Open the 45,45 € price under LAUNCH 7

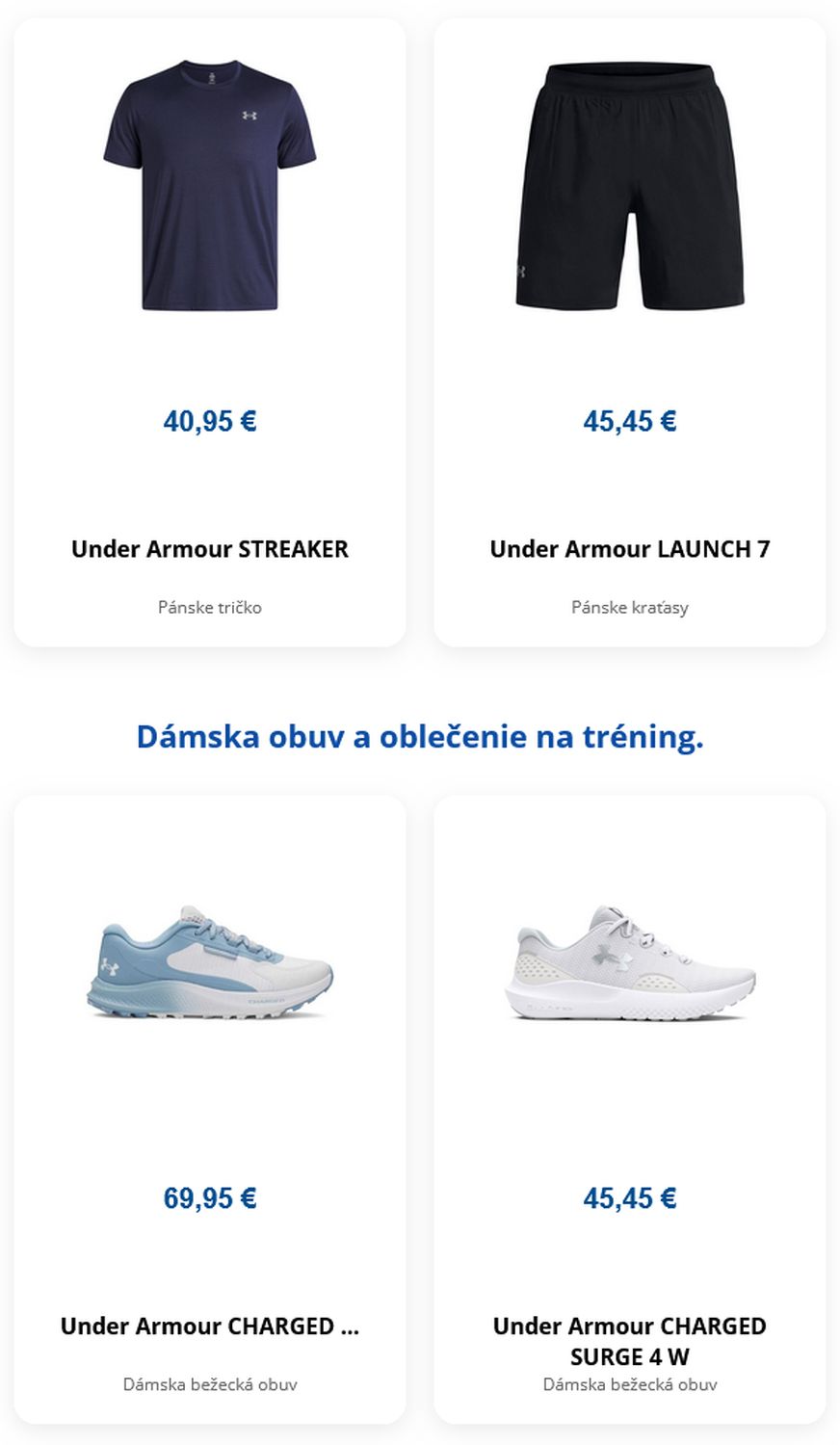click(x=631, y=421)
